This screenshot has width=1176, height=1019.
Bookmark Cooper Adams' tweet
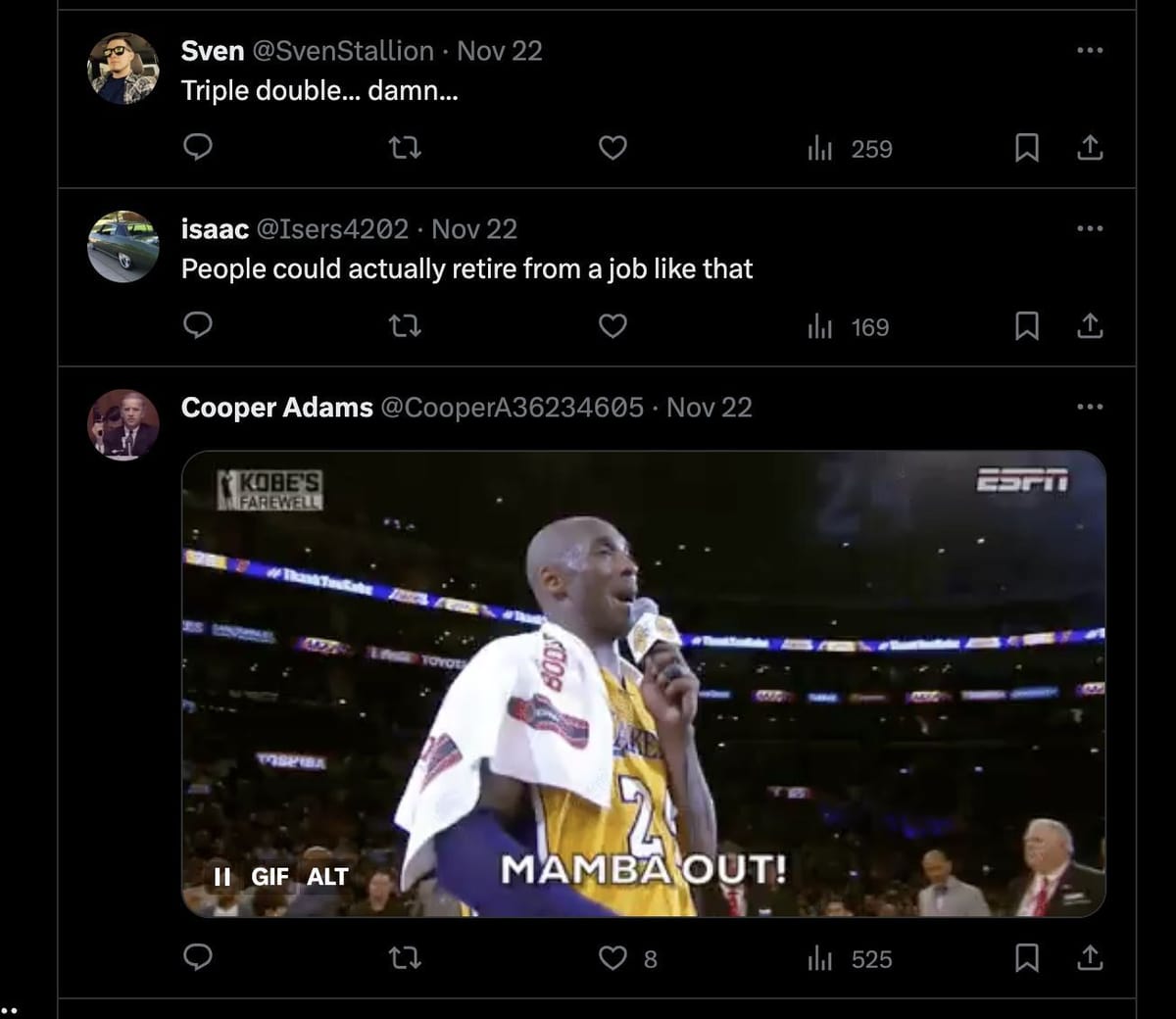point(1026,958)
